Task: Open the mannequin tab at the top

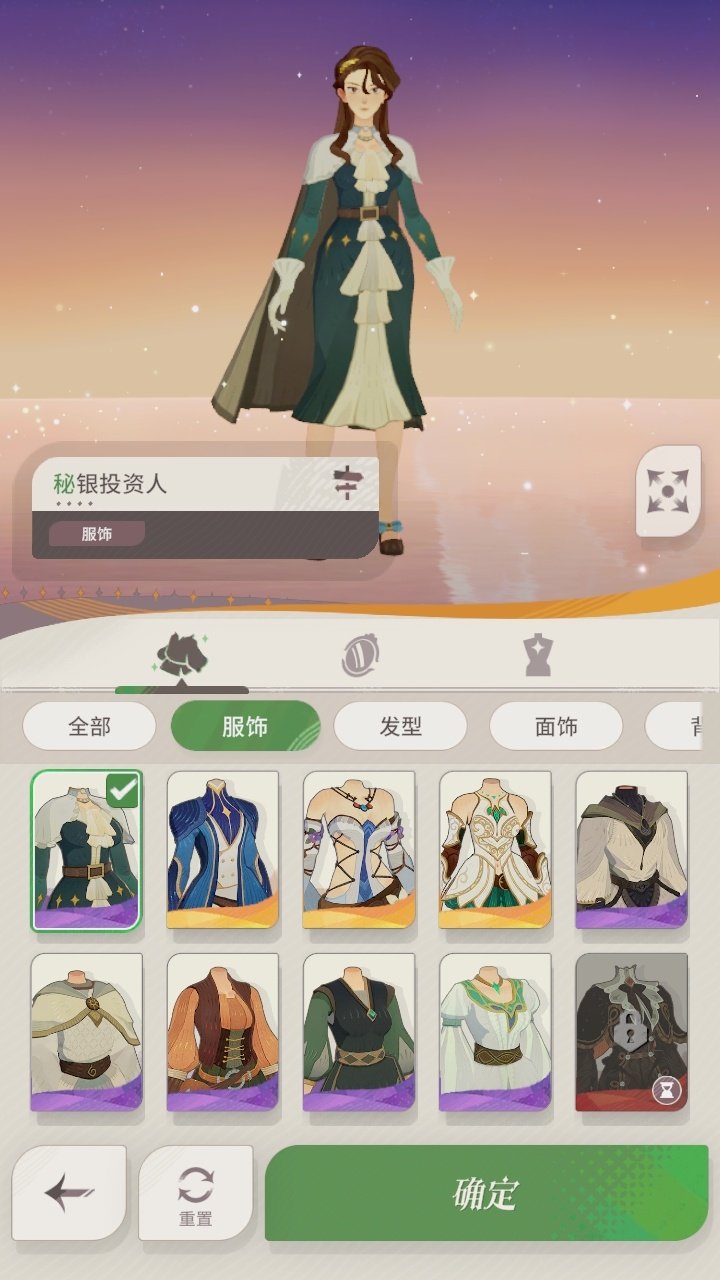Action: (x=538, y=656)
